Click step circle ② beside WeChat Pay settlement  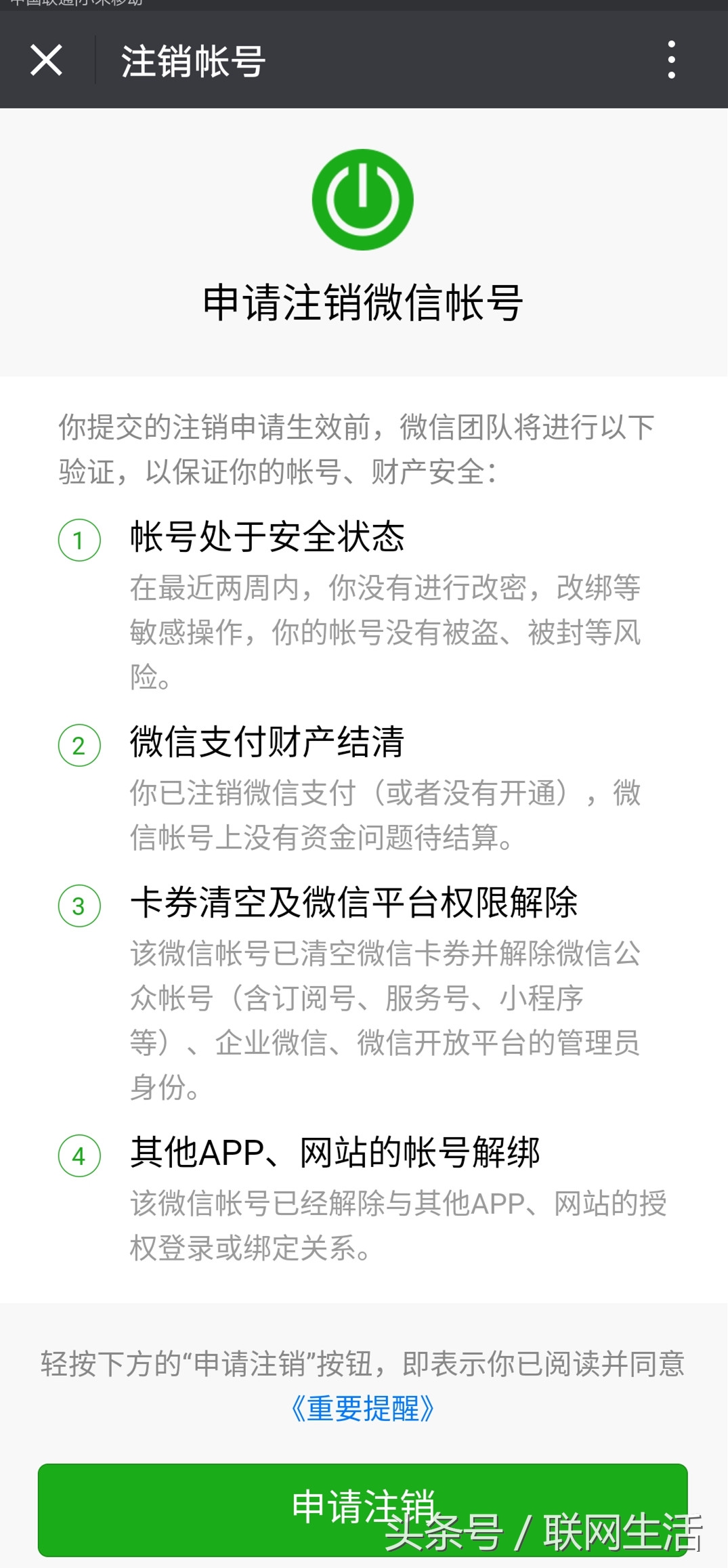(79, 747)
